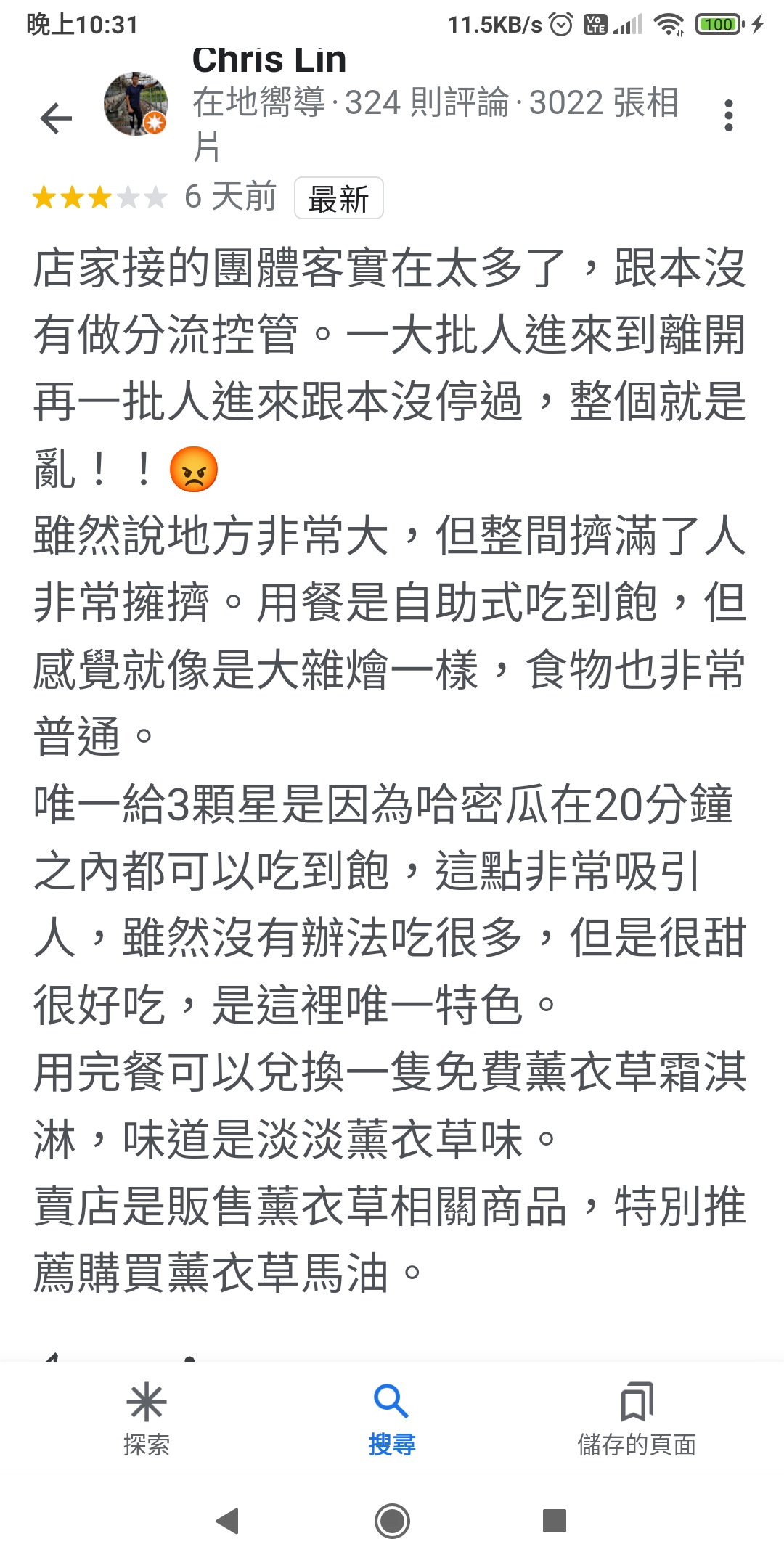
Task: Open the three-dot overflow menu
Action: [728, 116]
